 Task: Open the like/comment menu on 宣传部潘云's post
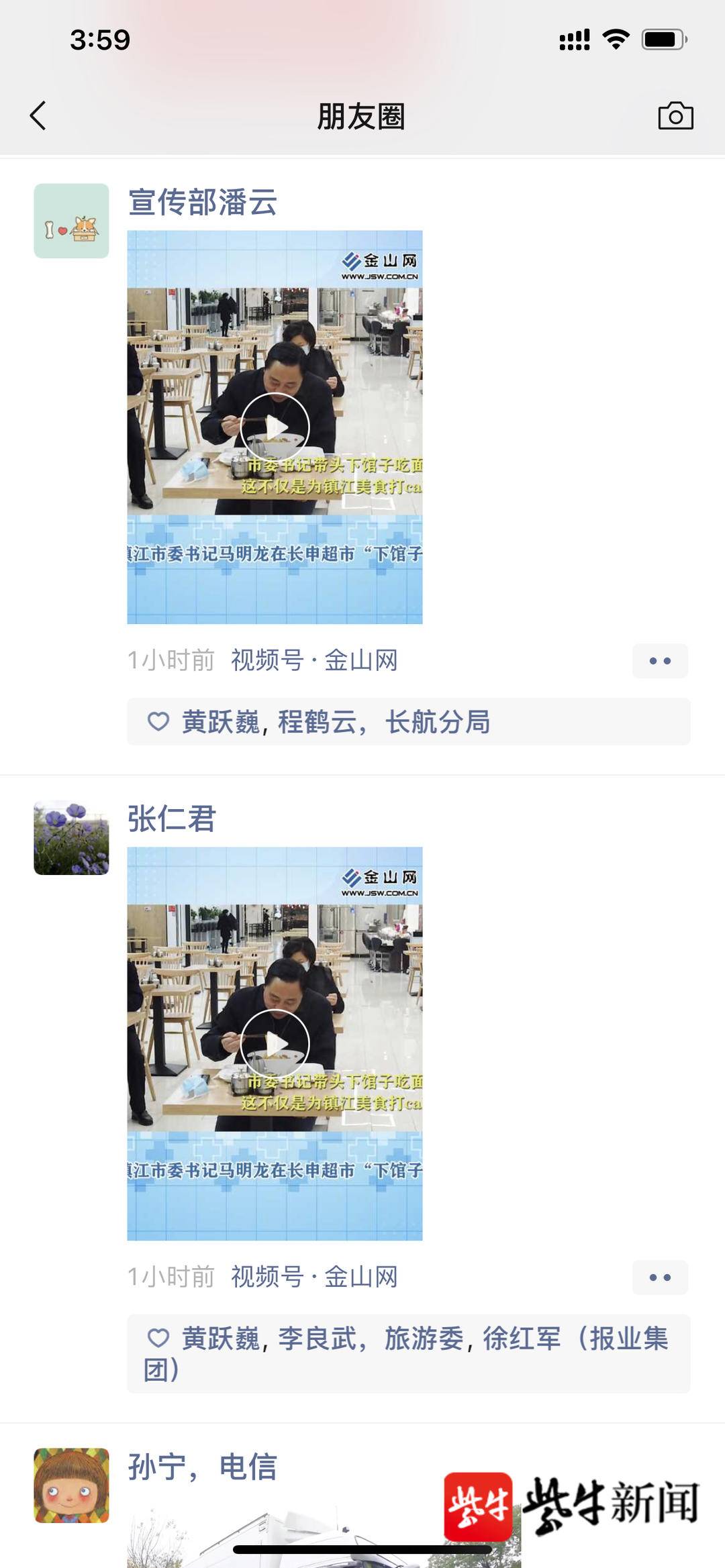(x=660, y=661)
